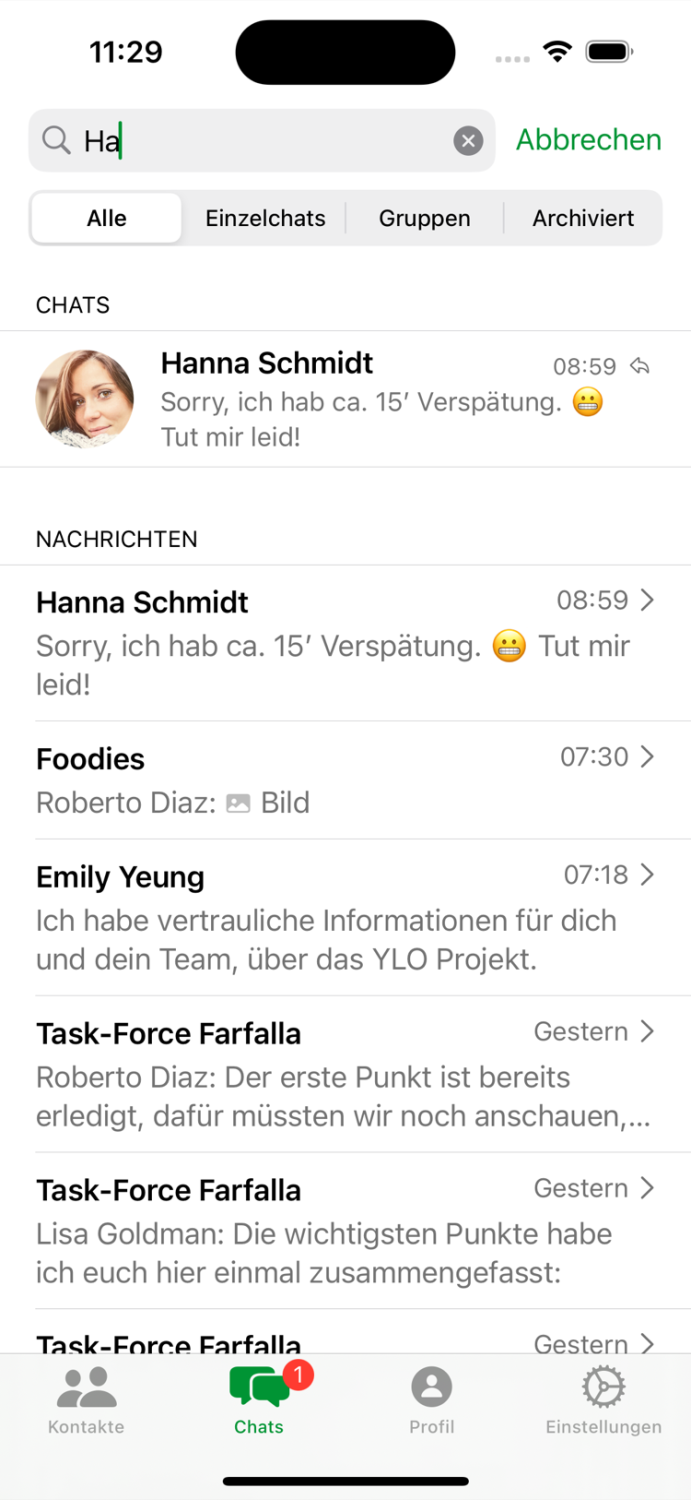Open Emily Yeung's message about YLO Projekt
Image resolution: width=691 pixels, height=1500 pixels.
345,917
